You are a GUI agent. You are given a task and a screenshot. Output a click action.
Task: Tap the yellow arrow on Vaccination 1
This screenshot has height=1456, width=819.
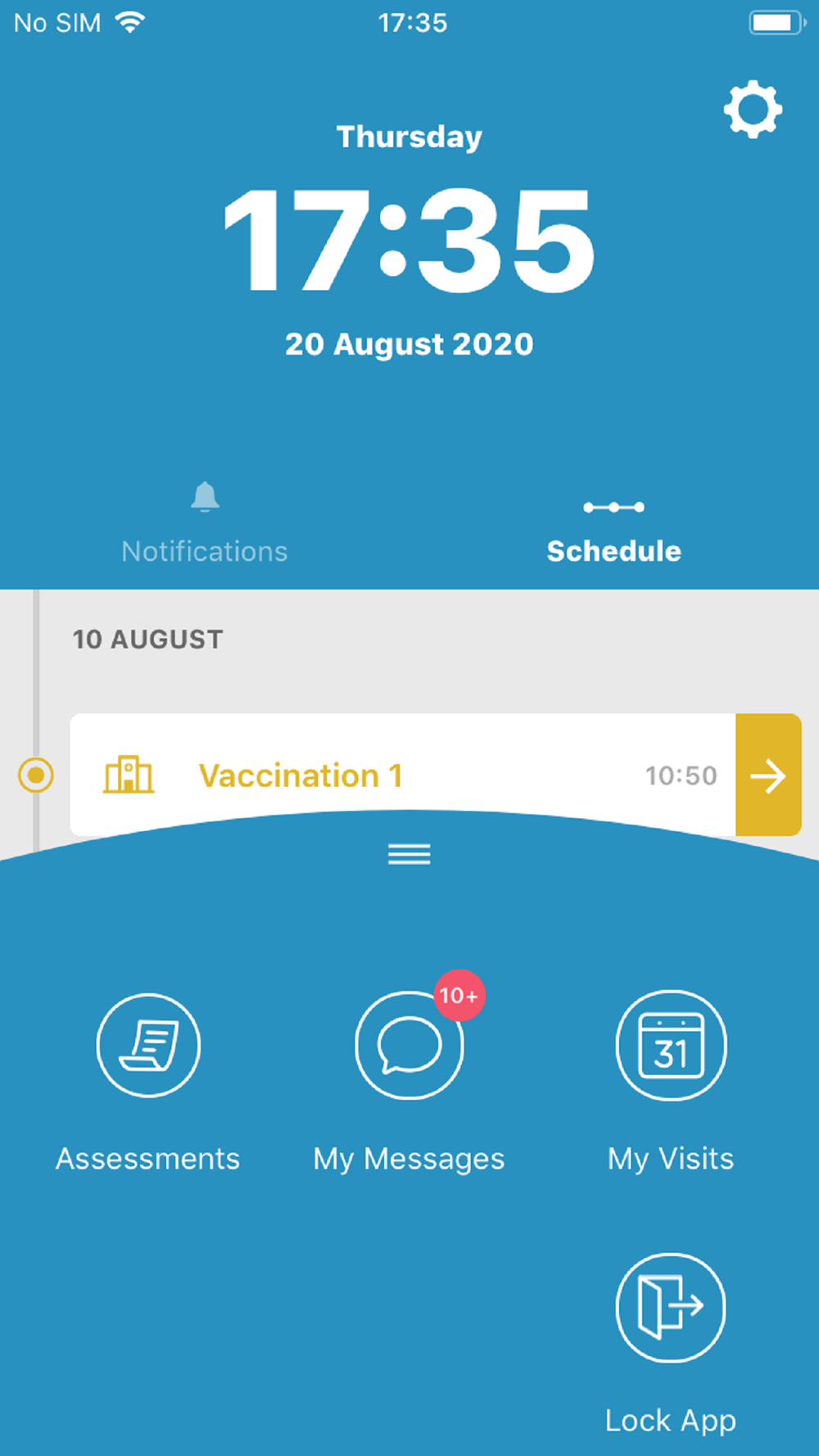pyautogui.click(x=768, y=775)
